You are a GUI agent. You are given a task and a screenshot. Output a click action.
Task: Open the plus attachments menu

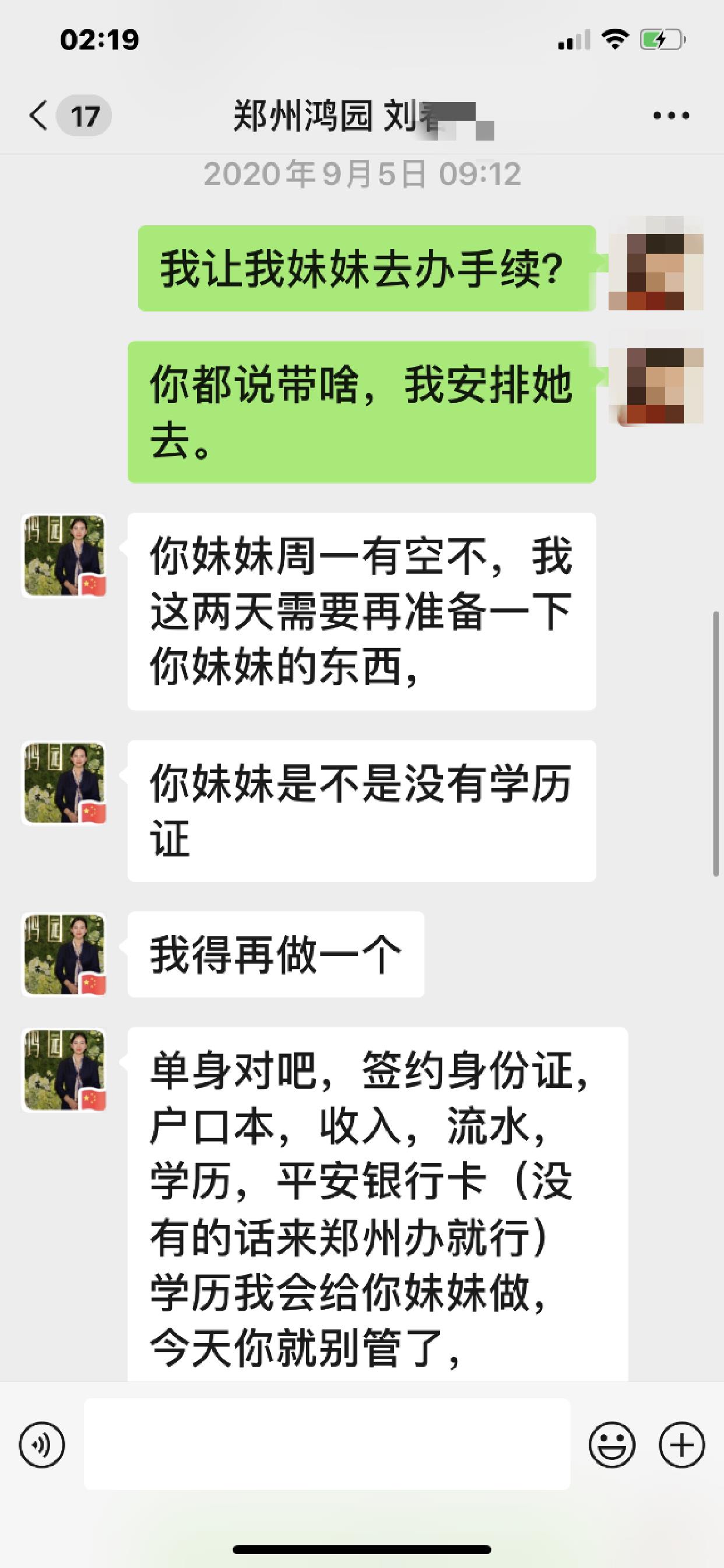681,1444
